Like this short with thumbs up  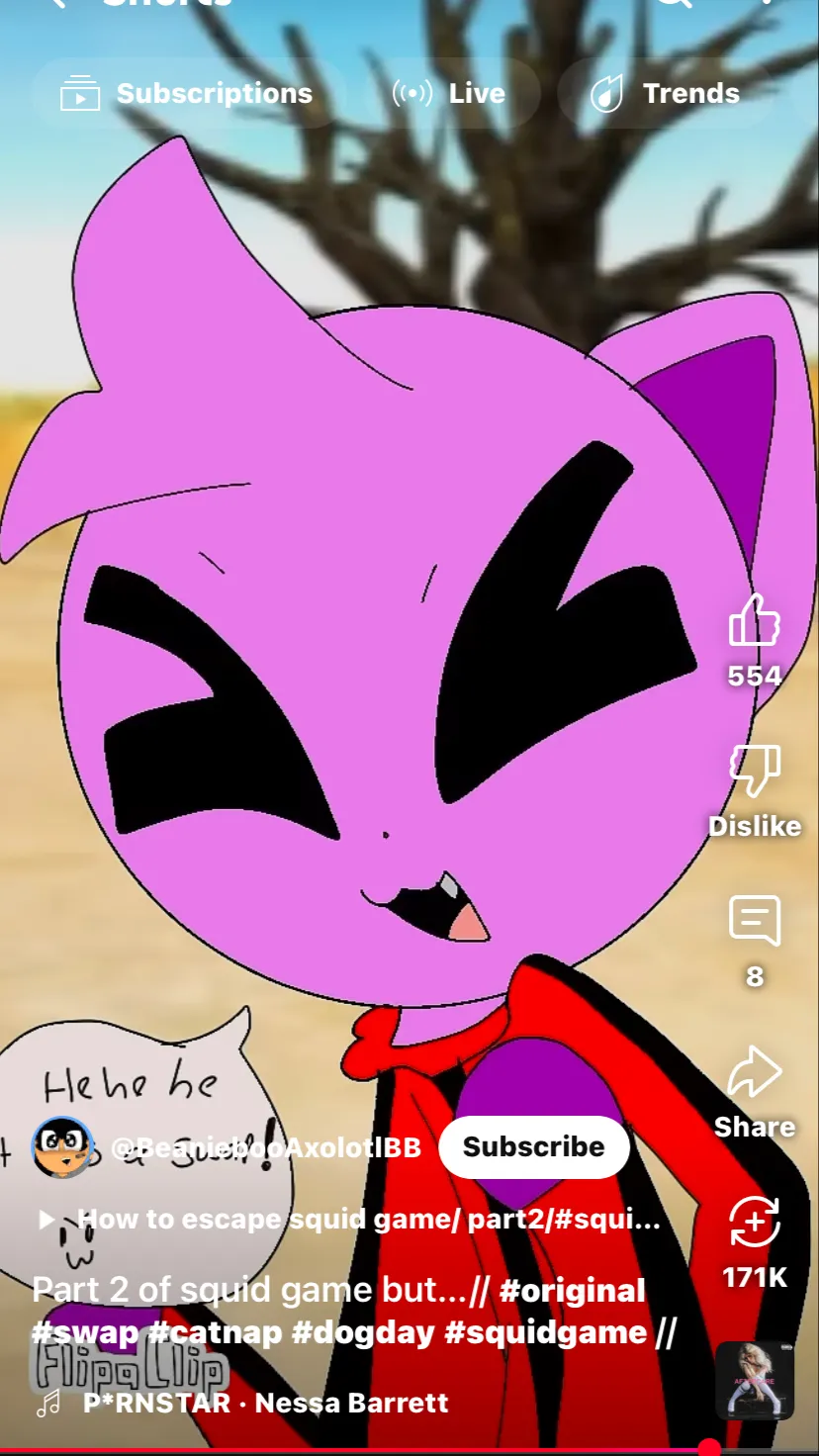click(x=755, y=621)
